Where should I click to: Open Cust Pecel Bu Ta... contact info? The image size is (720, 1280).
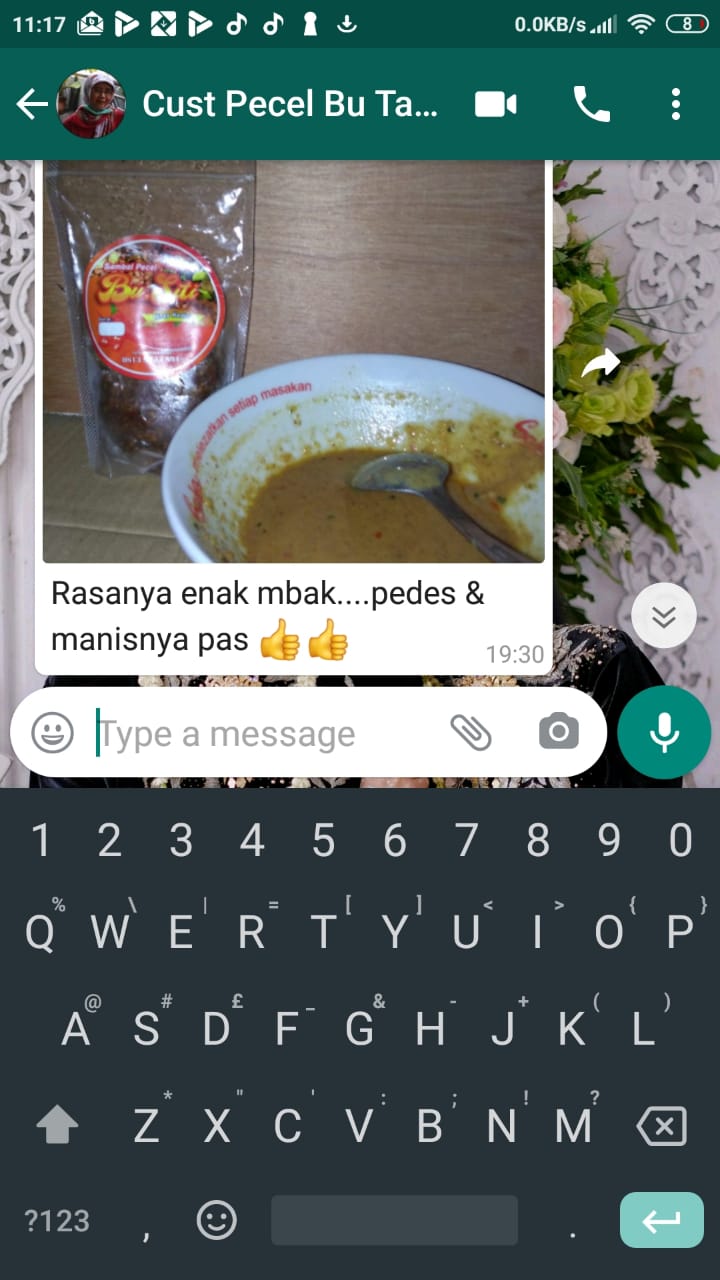click(x=290, y=104)
